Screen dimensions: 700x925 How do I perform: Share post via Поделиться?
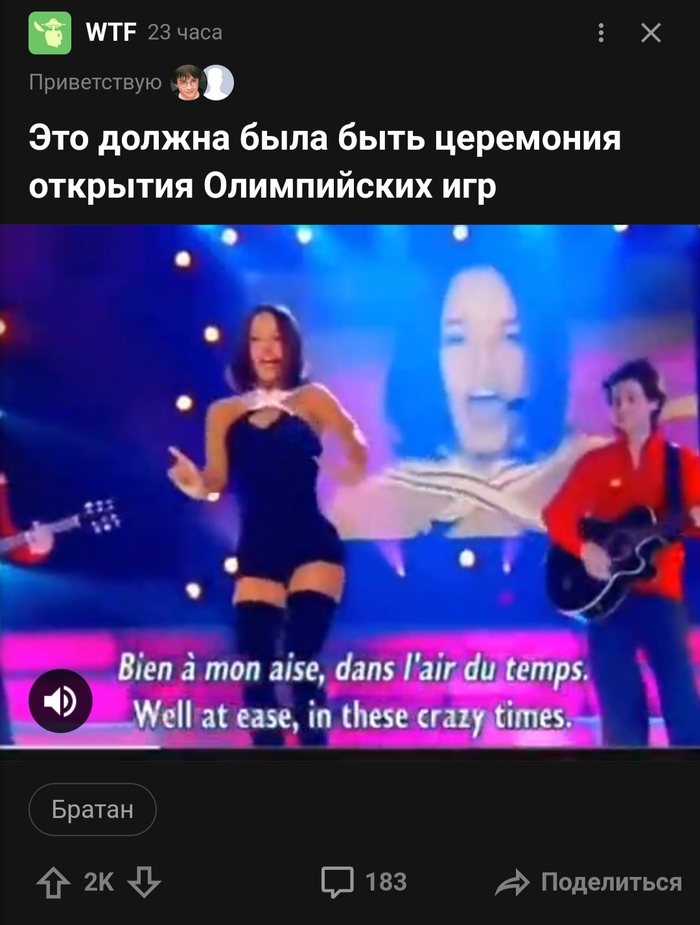tap(589, 882)
